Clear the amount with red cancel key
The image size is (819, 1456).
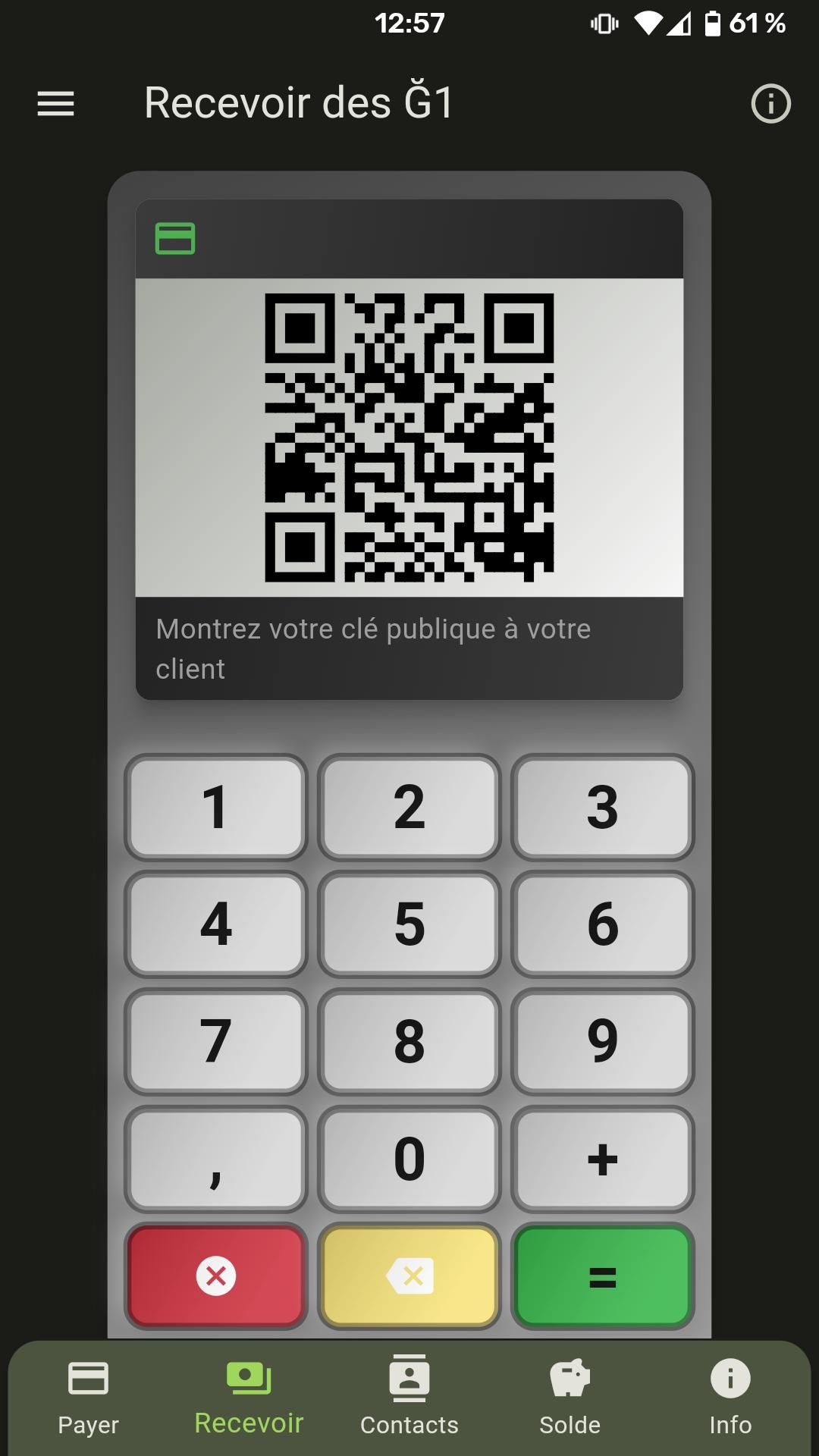click(x=216, y=1276)
